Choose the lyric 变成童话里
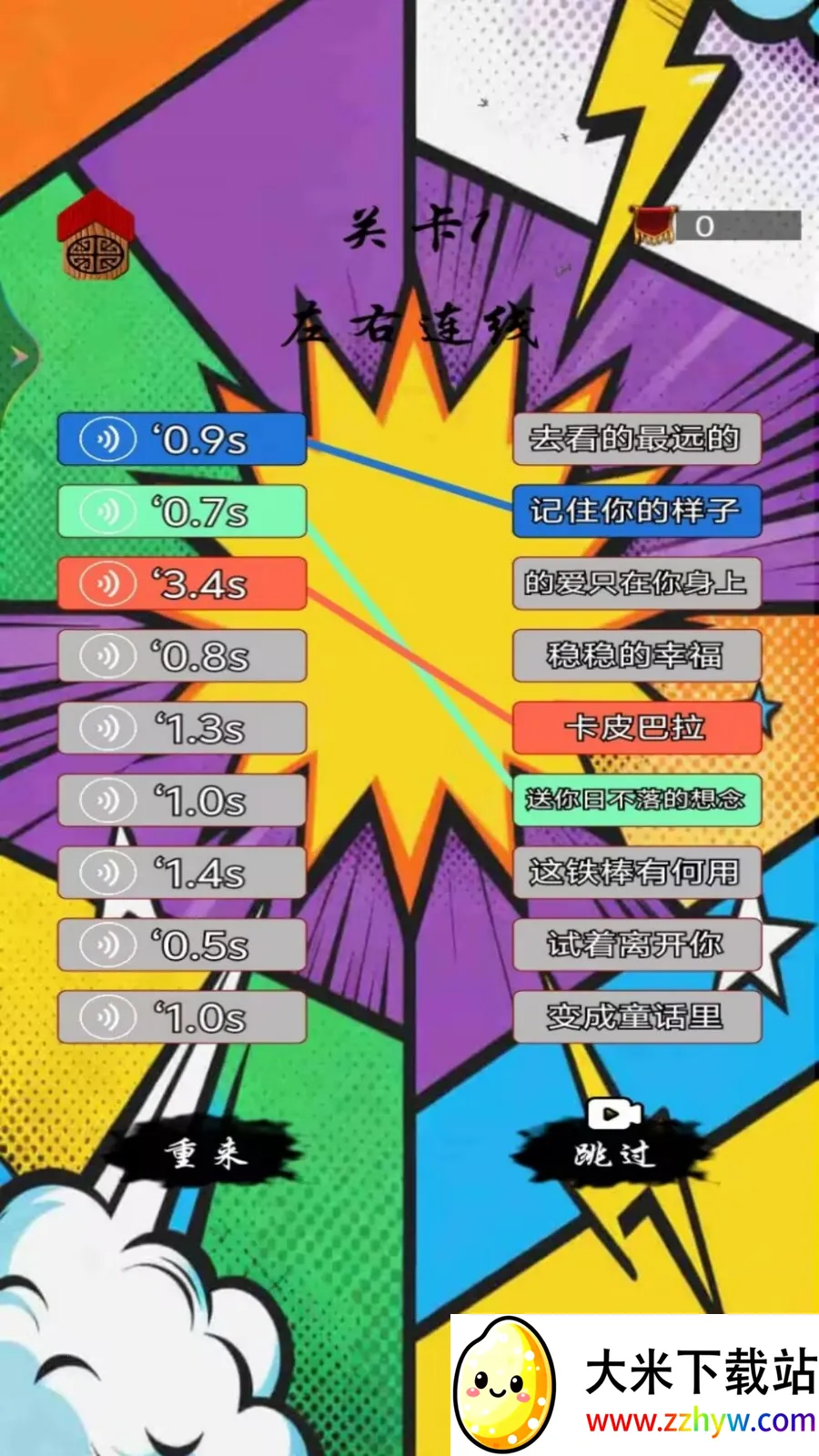Viewport: 819px width, 1456px height. click(x=636, y=1016)
